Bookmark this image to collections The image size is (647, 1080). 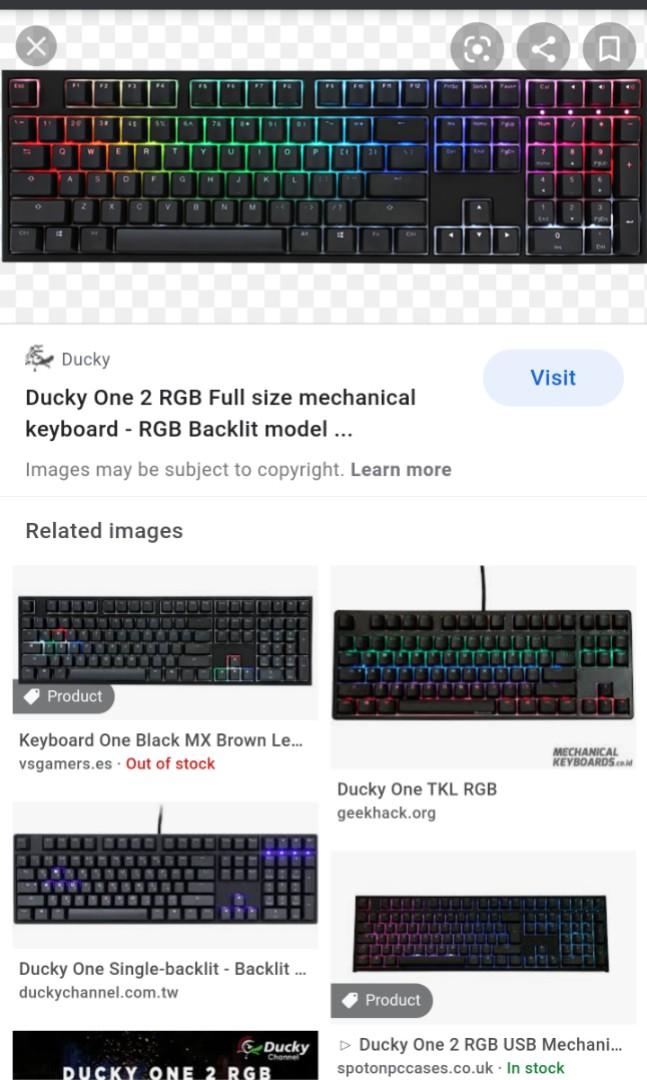coord(609,48)
